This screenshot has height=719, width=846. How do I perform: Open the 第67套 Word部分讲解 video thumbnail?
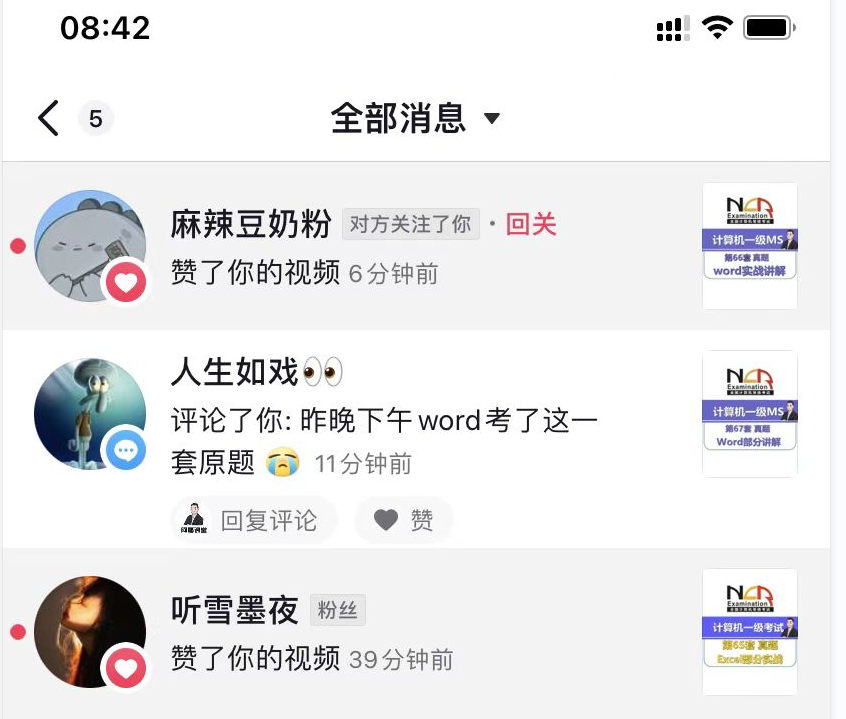coord(750,414)
